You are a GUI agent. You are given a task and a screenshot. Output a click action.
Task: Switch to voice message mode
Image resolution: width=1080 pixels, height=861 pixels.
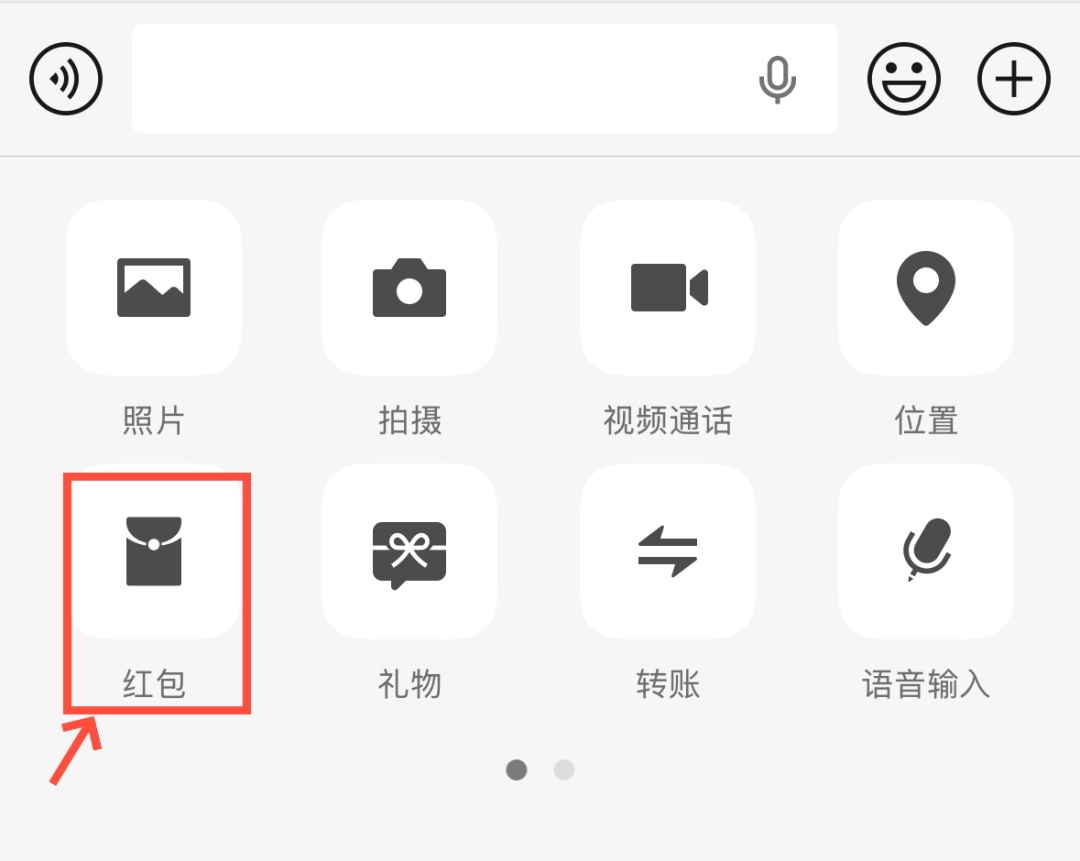[x=66, y=79]
